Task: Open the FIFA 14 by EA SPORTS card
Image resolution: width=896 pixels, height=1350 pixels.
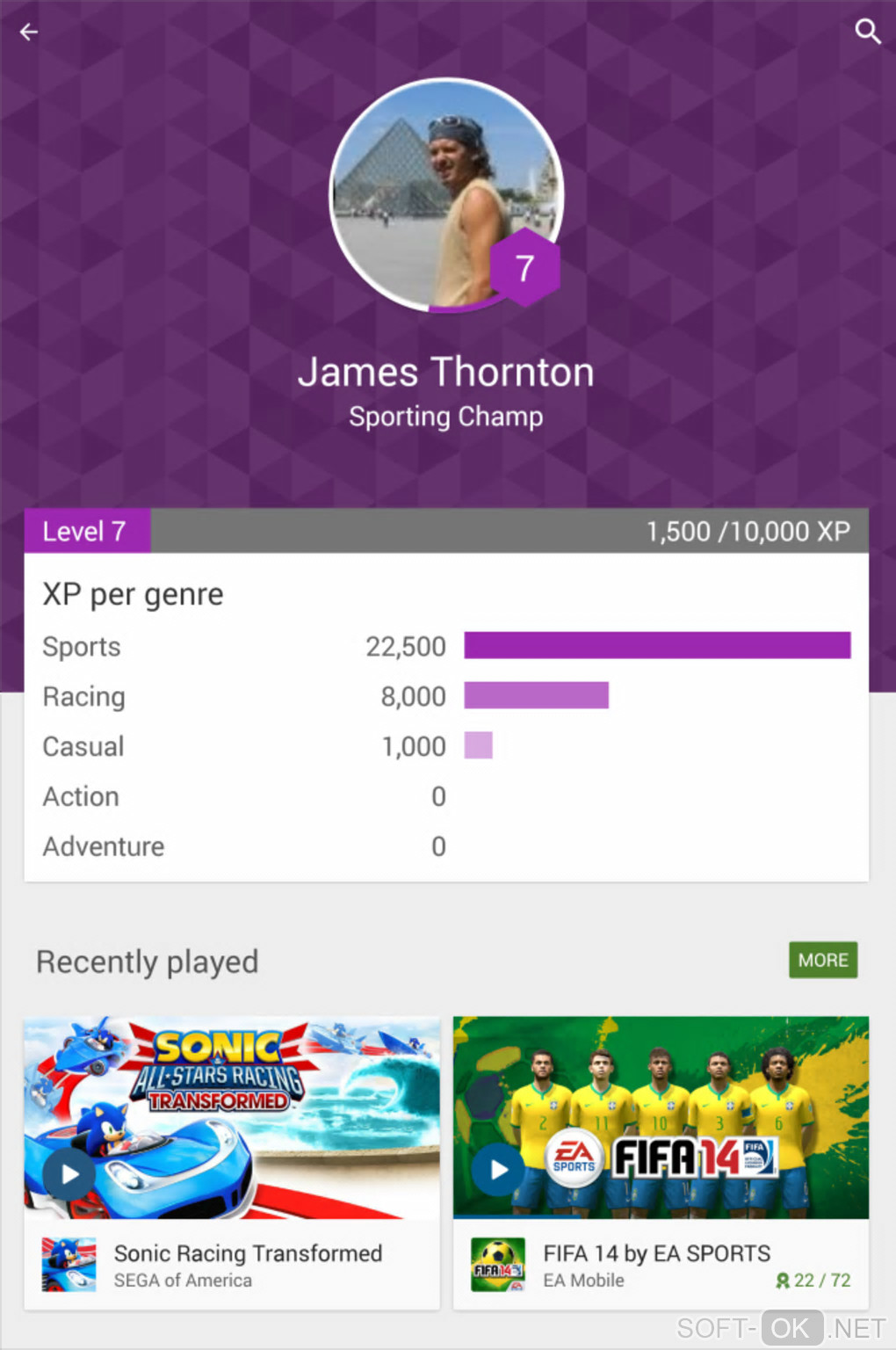Action: point(656,1264)
